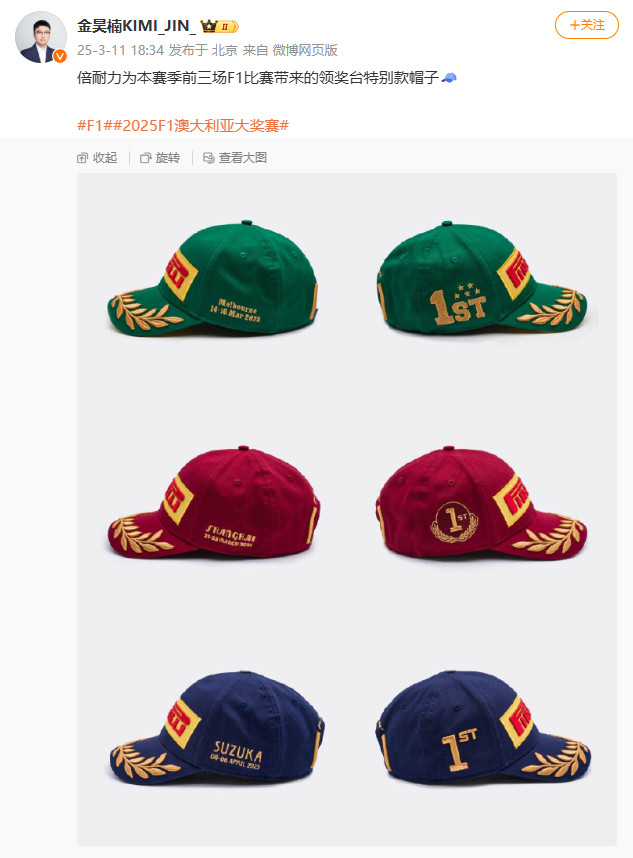Open the post timestamp 25-3-11 18:34
The height and width of the screenshot is (858, 633).
[120, 50]
